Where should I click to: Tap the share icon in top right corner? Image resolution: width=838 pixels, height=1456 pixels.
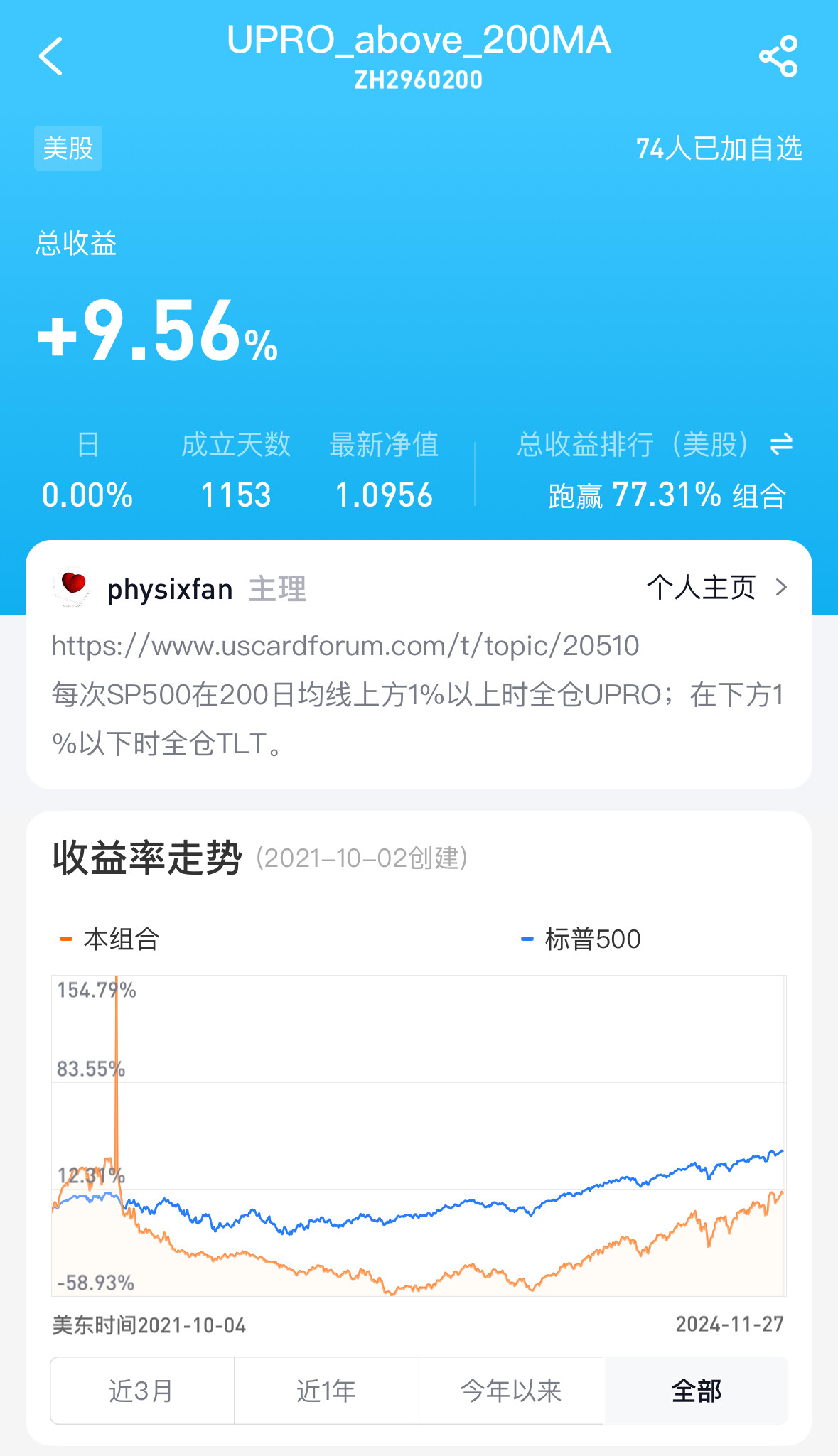click(779, 55)
